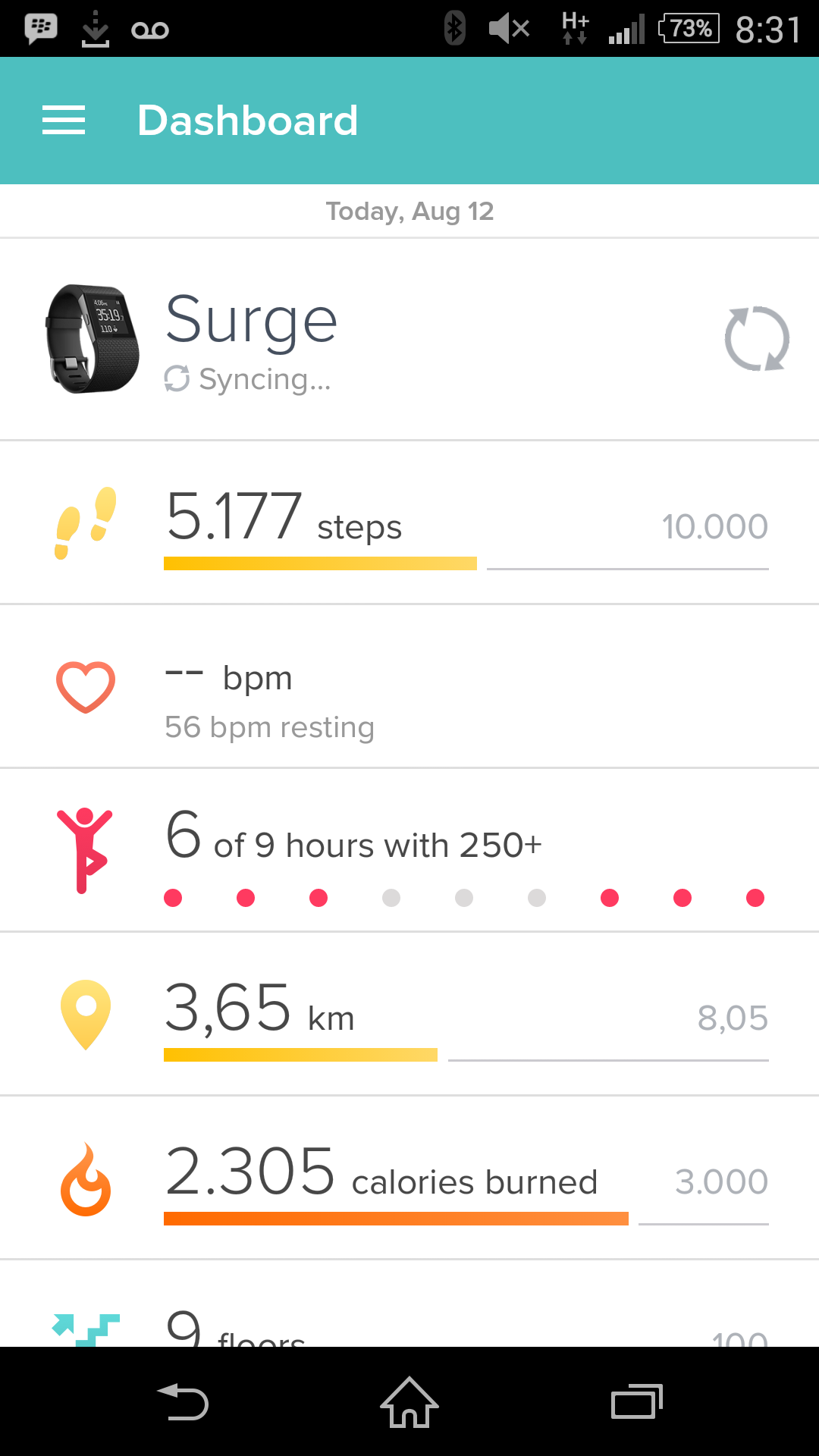Open the Surge device details
The image size is (819, 1456).
coord(250,338)
